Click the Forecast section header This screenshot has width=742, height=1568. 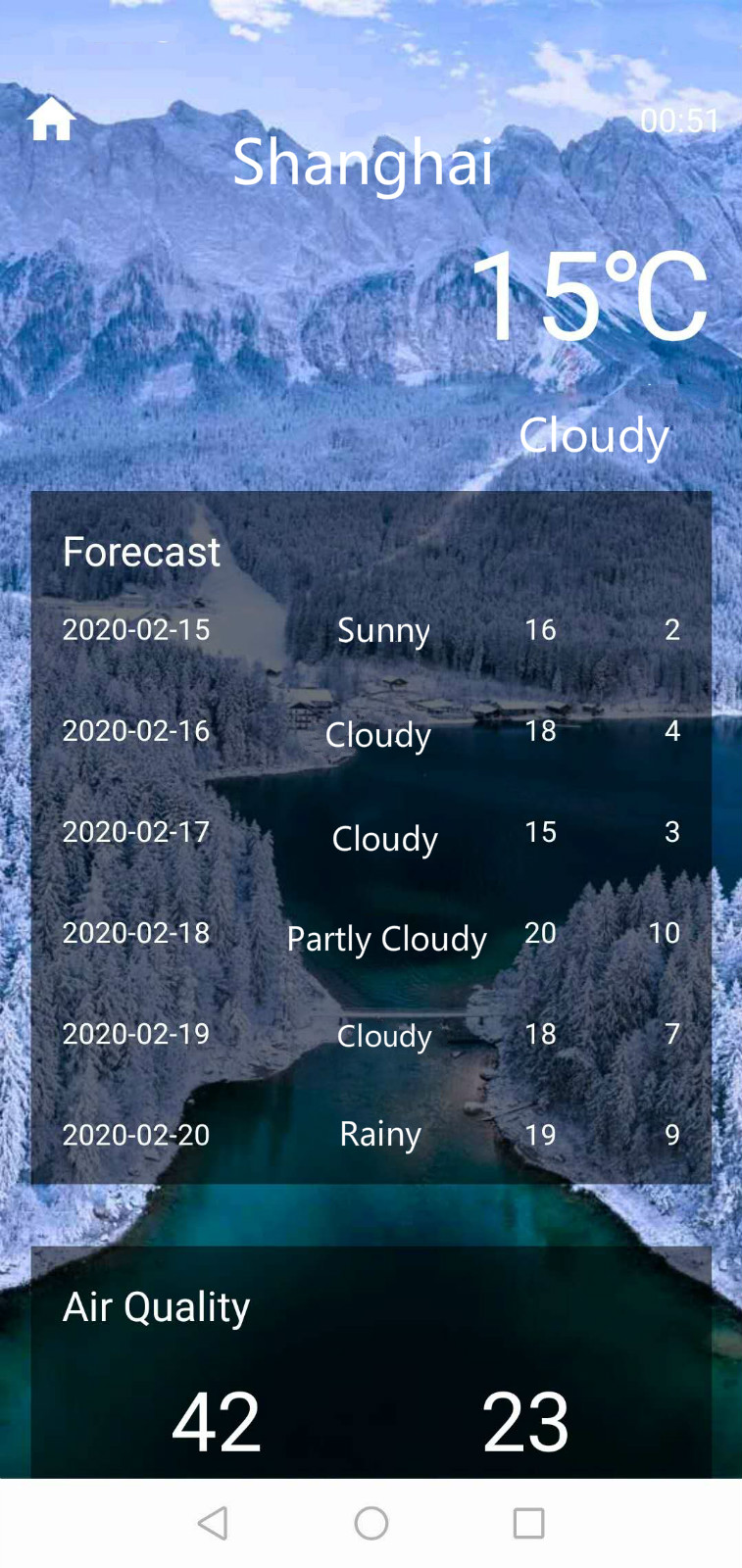pos(141,551)
